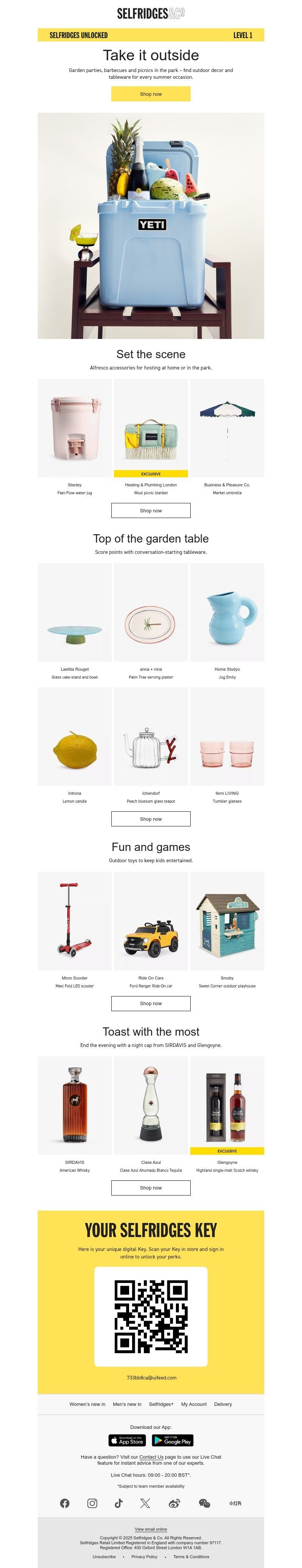302x1568 pixels.
Task: Go to Selfridges+ in the footer menu
Action: pos(161,1404)
